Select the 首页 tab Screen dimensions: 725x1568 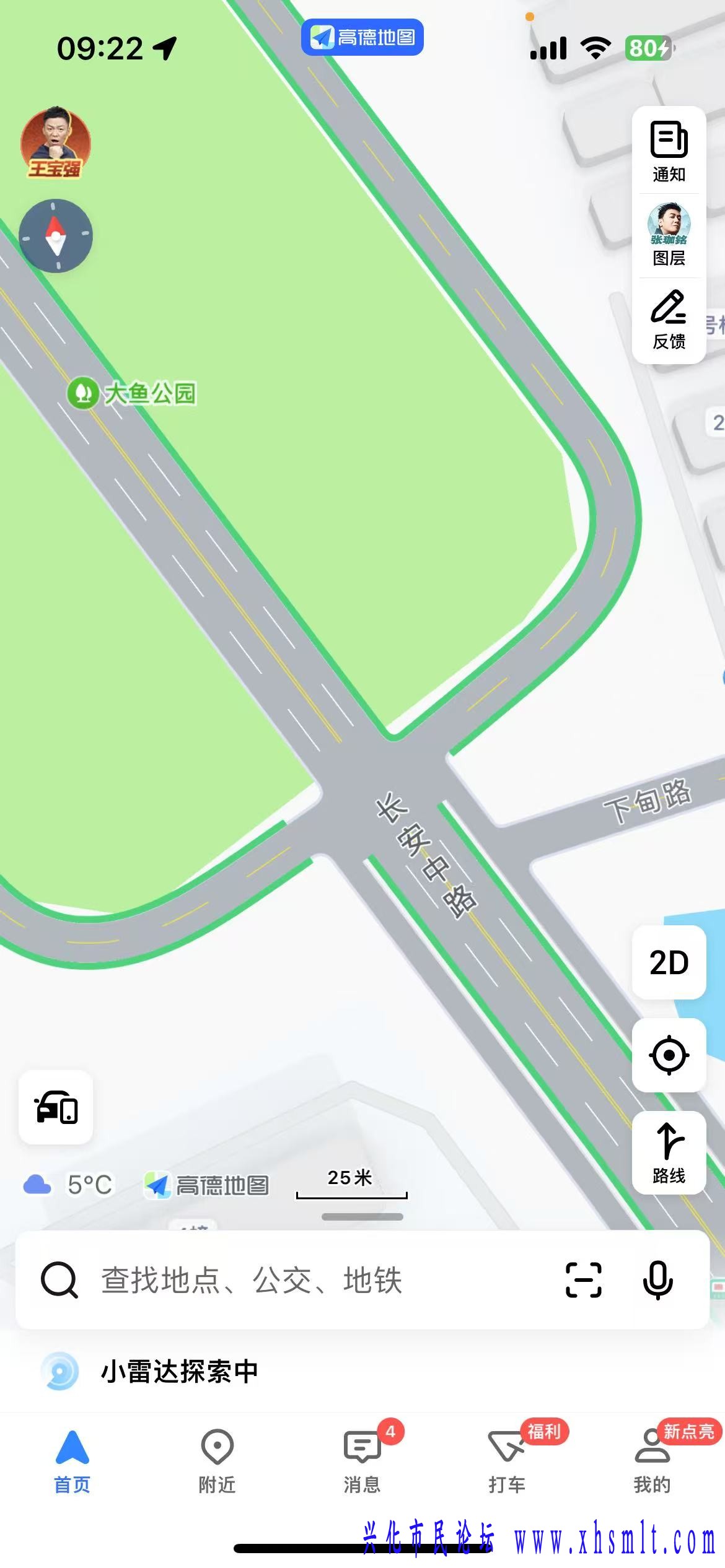[72, 1459]
